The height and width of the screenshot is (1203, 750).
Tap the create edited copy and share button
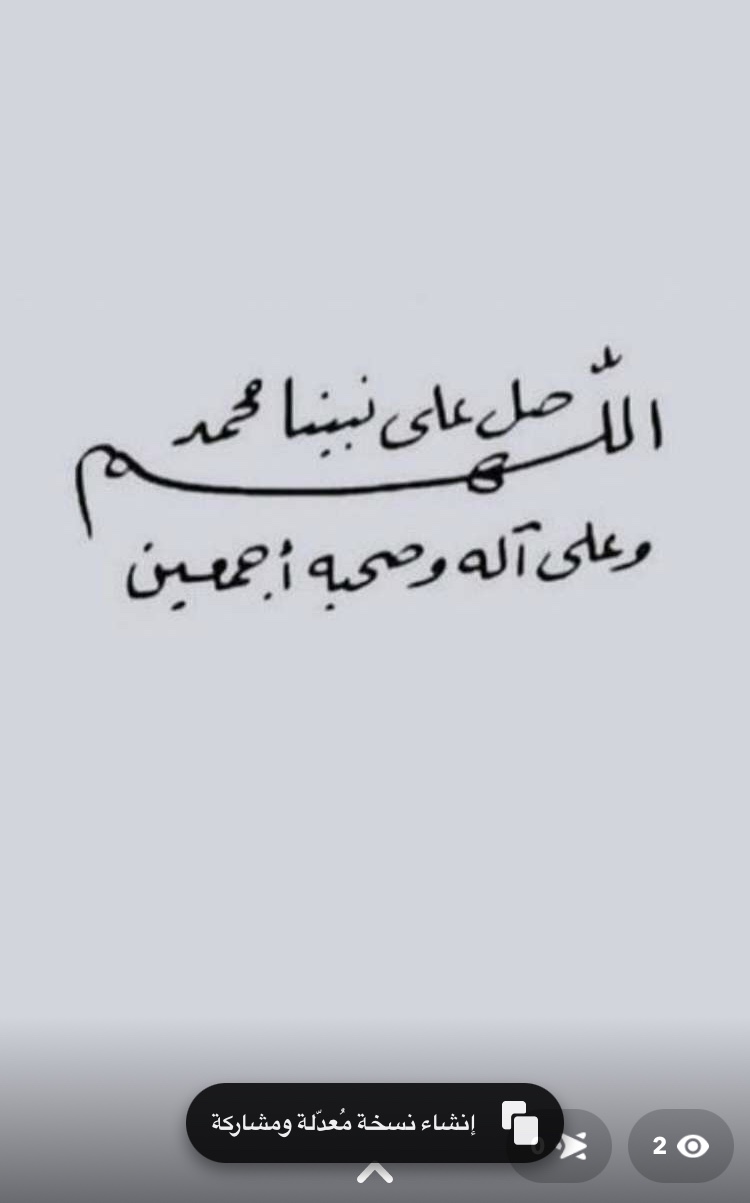click(374, 1122)
